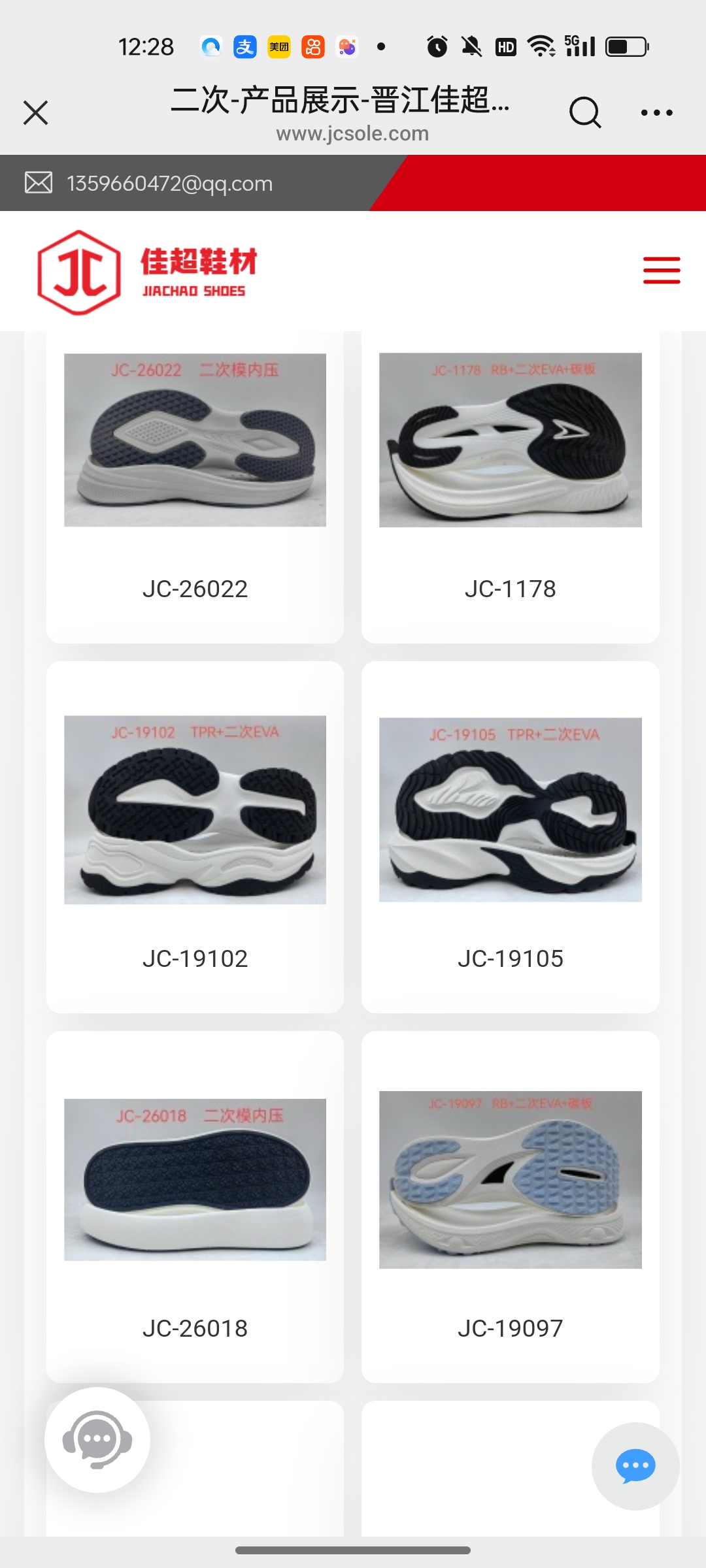Open the browser search icon
Image resolution: width=706 pixels, height=1568 pixels.
tap(584, 112)
